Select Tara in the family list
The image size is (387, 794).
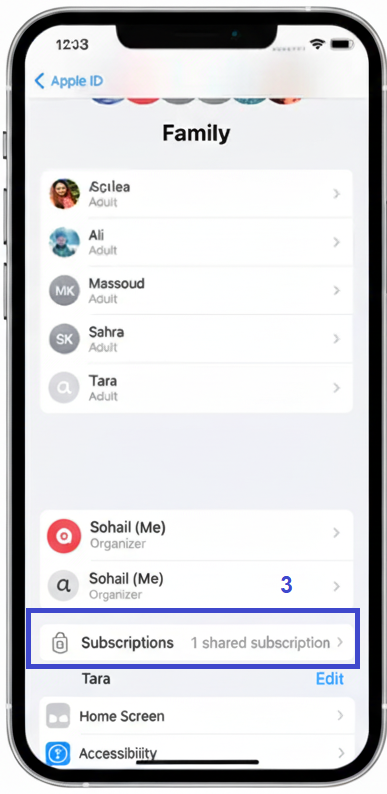(197, 388)
